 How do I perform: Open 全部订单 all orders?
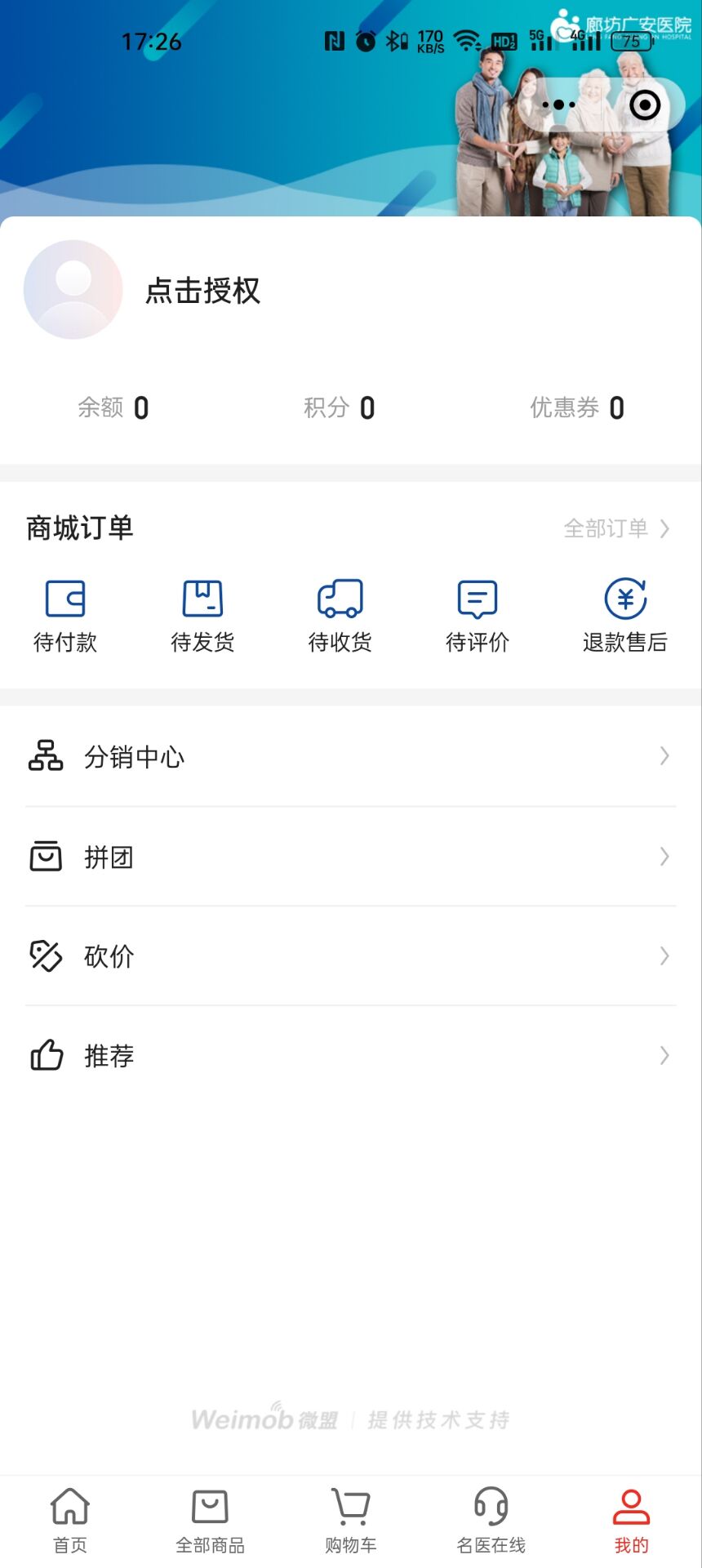click(x=617, y=528)
